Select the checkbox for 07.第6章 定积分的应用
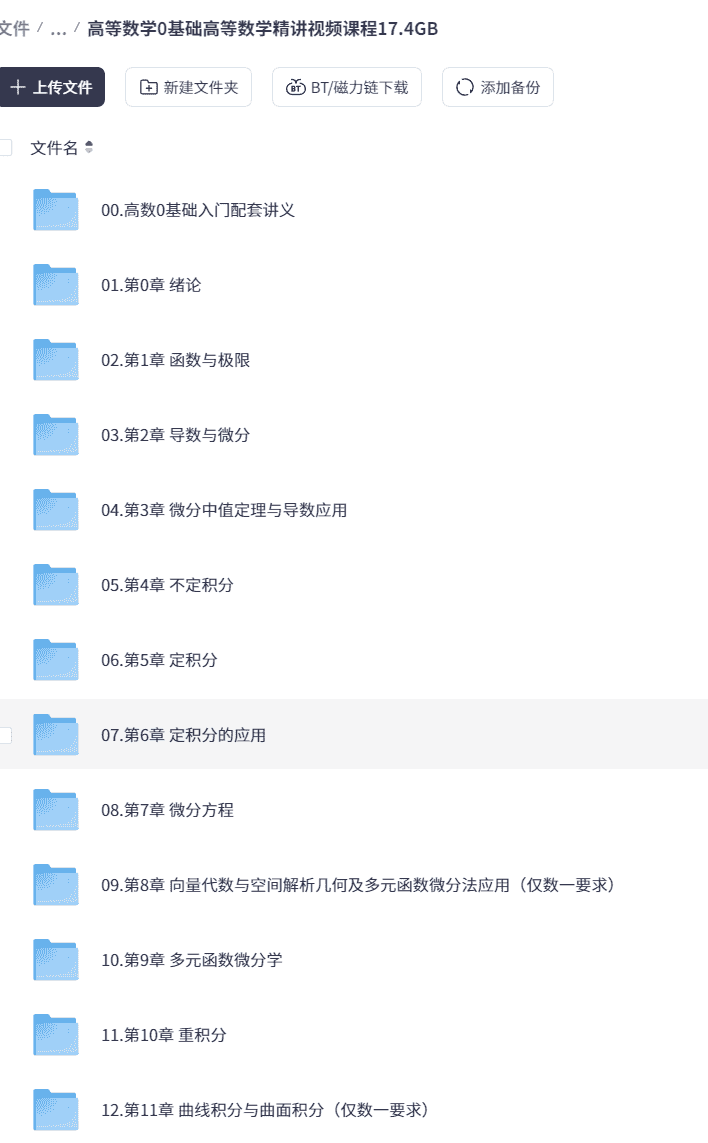This screenshot has width=708, height=1143. pos(5,735)
